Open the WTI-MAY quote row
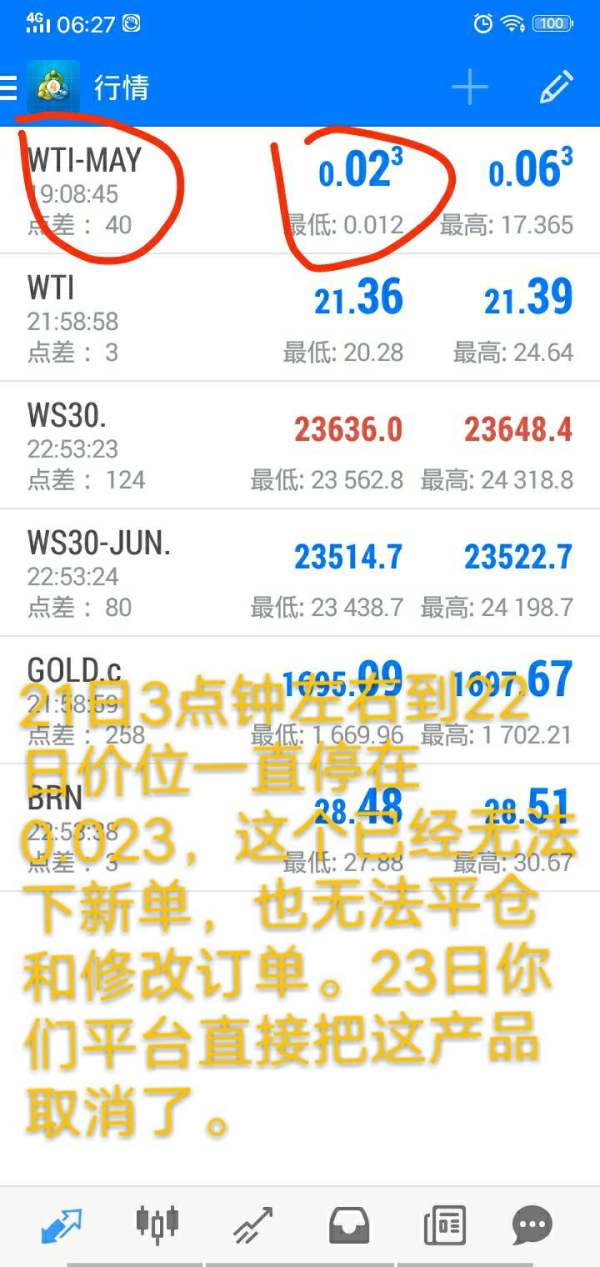 [300, 190]
